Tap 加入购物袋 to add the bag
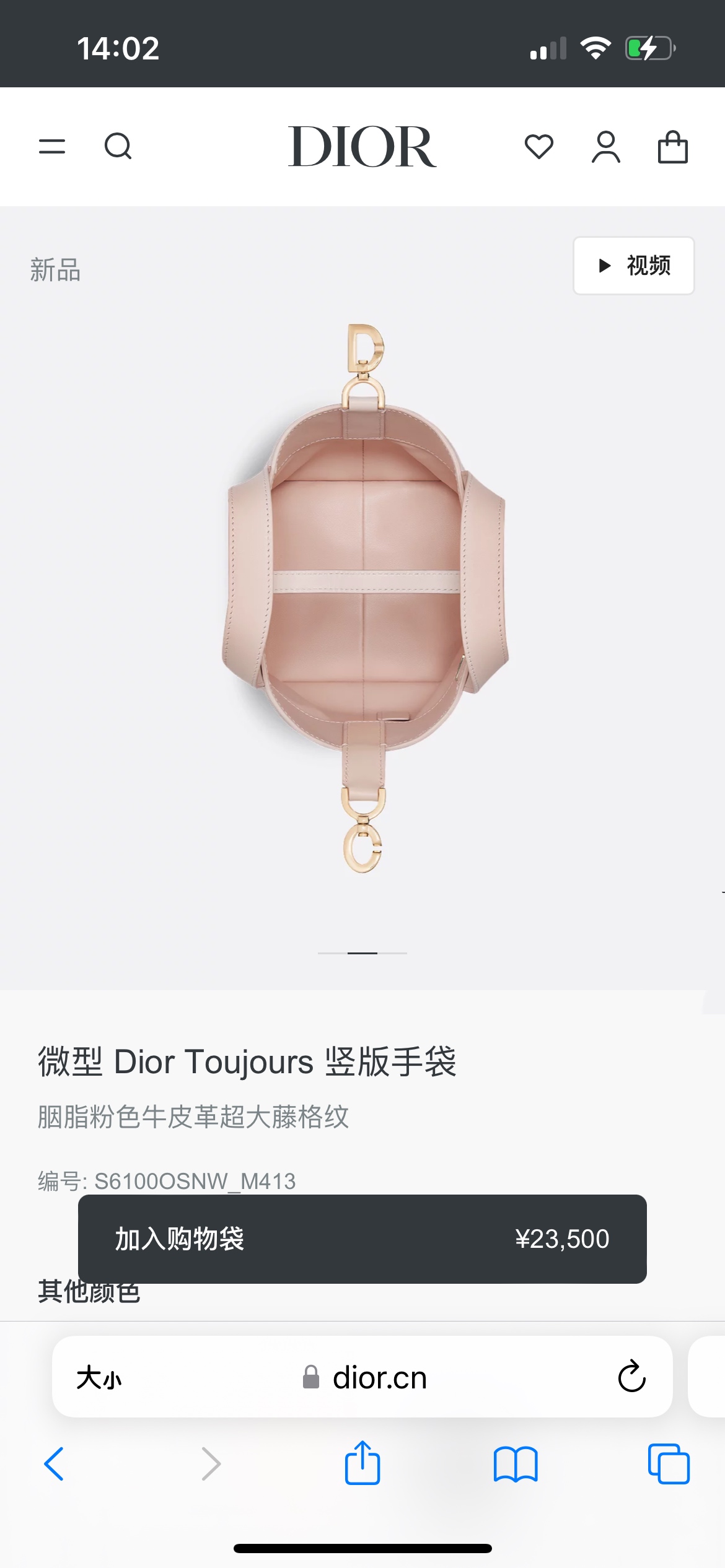The image size is (725, 1568). point(362,1239)
